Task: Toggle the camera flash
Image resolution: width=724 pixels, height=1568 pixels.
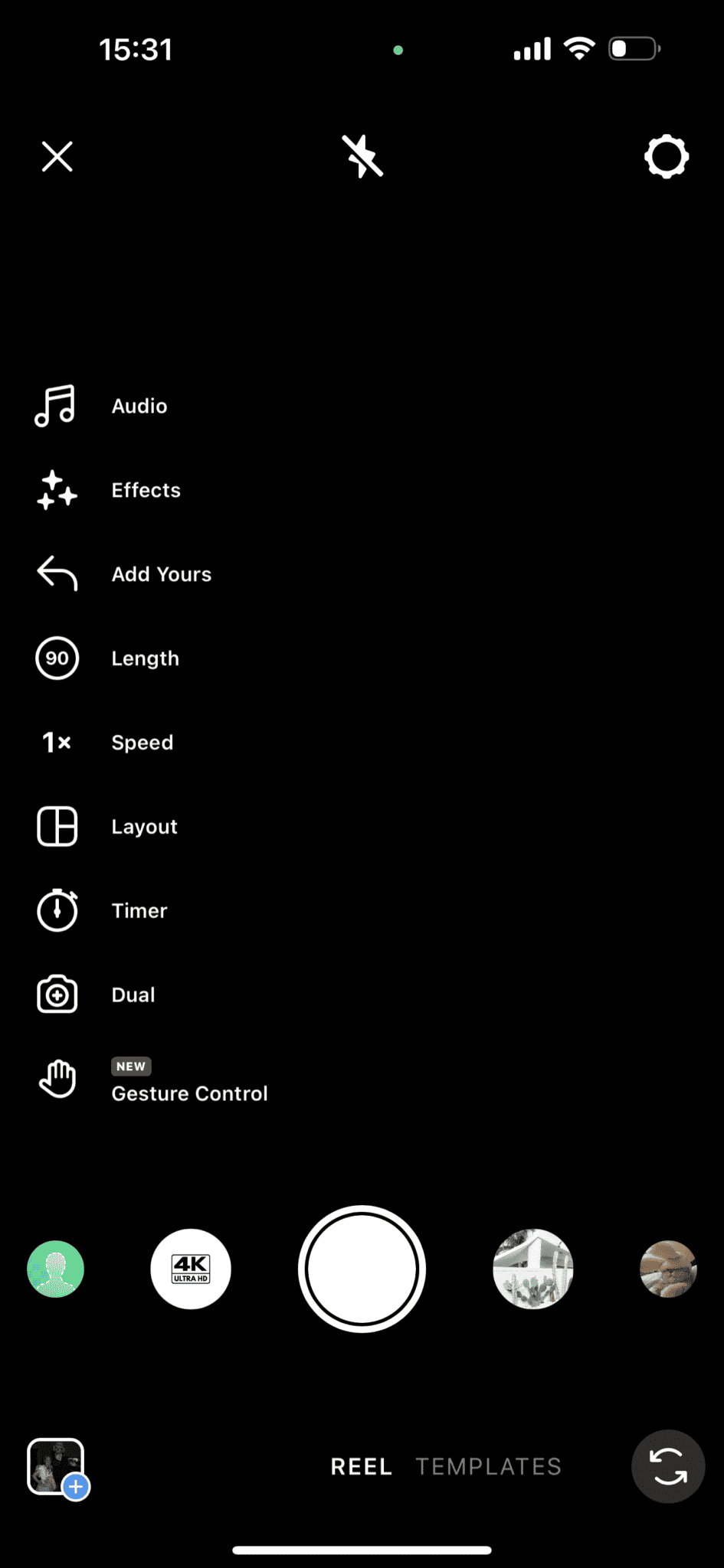Action: coord(362,156)
